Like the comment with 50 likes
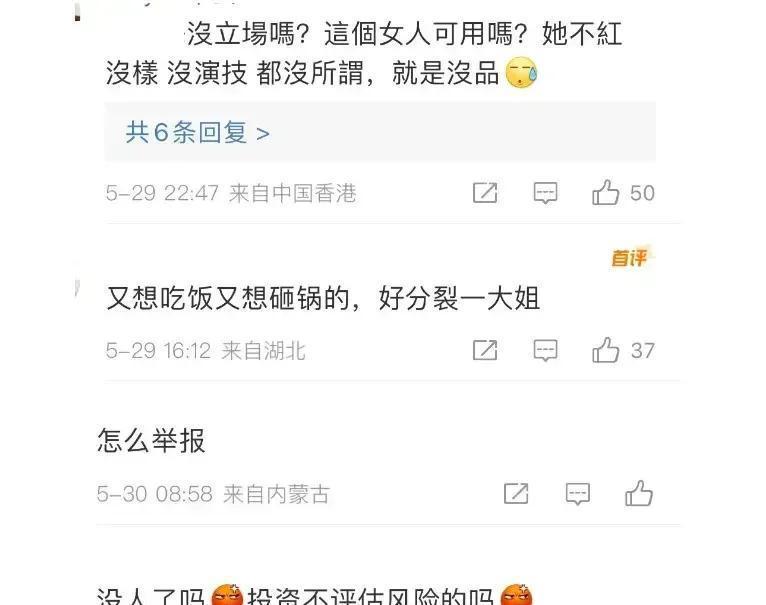766x605 pixels. pos(606,193)
